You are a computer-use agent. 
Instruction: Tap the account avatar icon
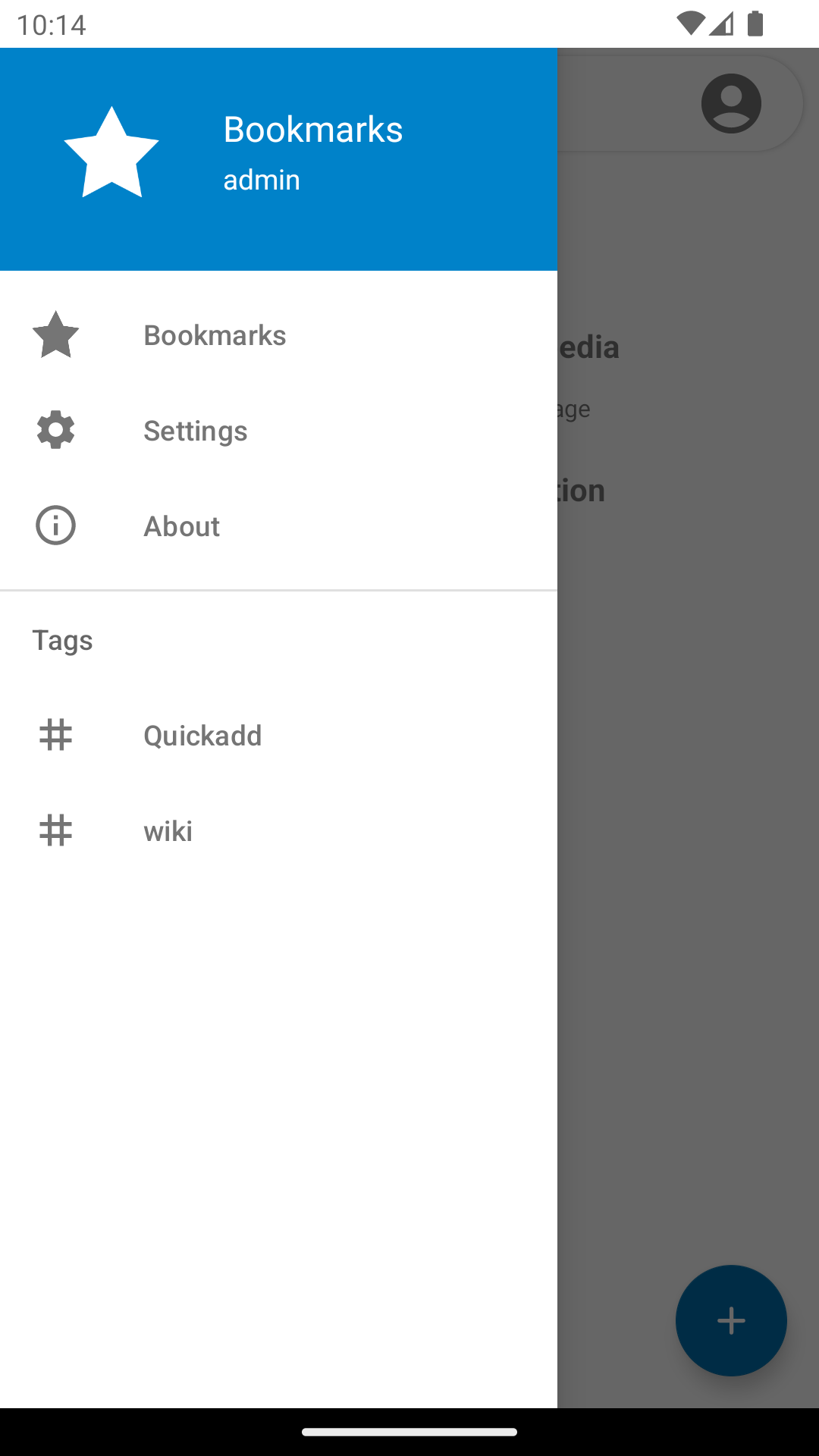731,104
